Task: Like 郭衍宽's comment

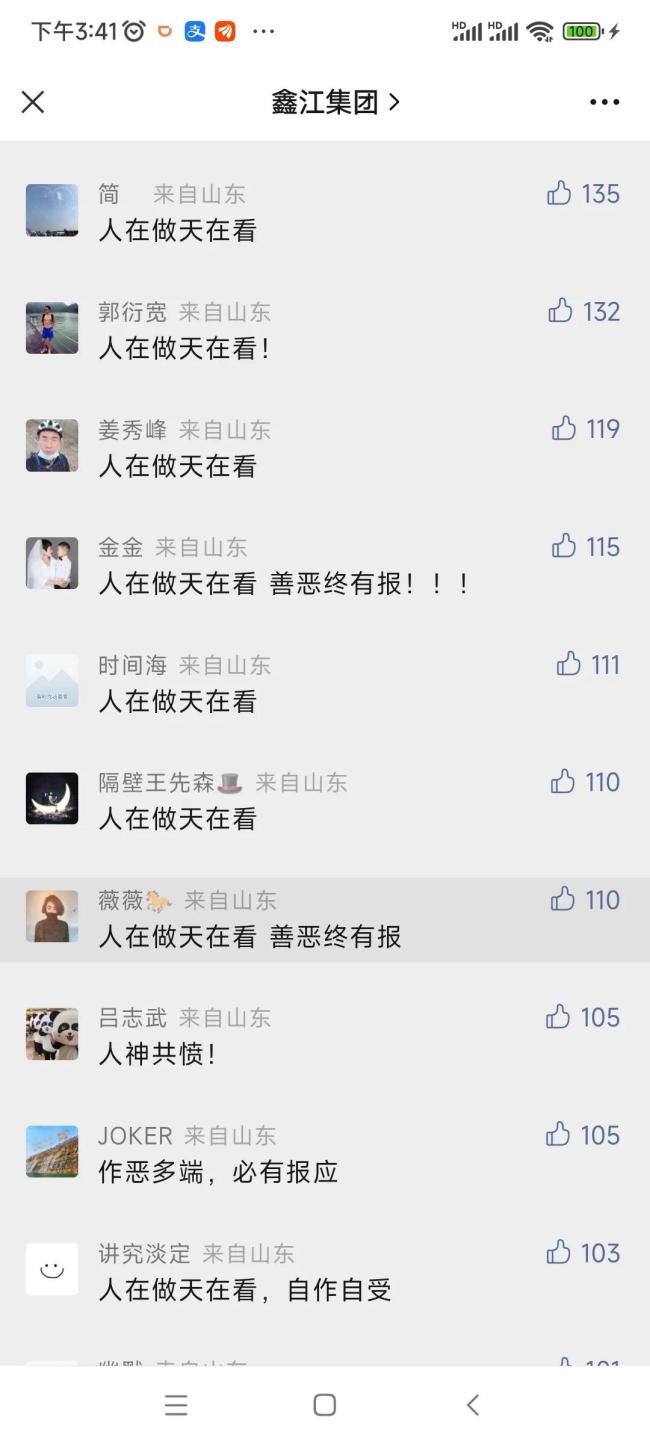Action: [560, 311]
